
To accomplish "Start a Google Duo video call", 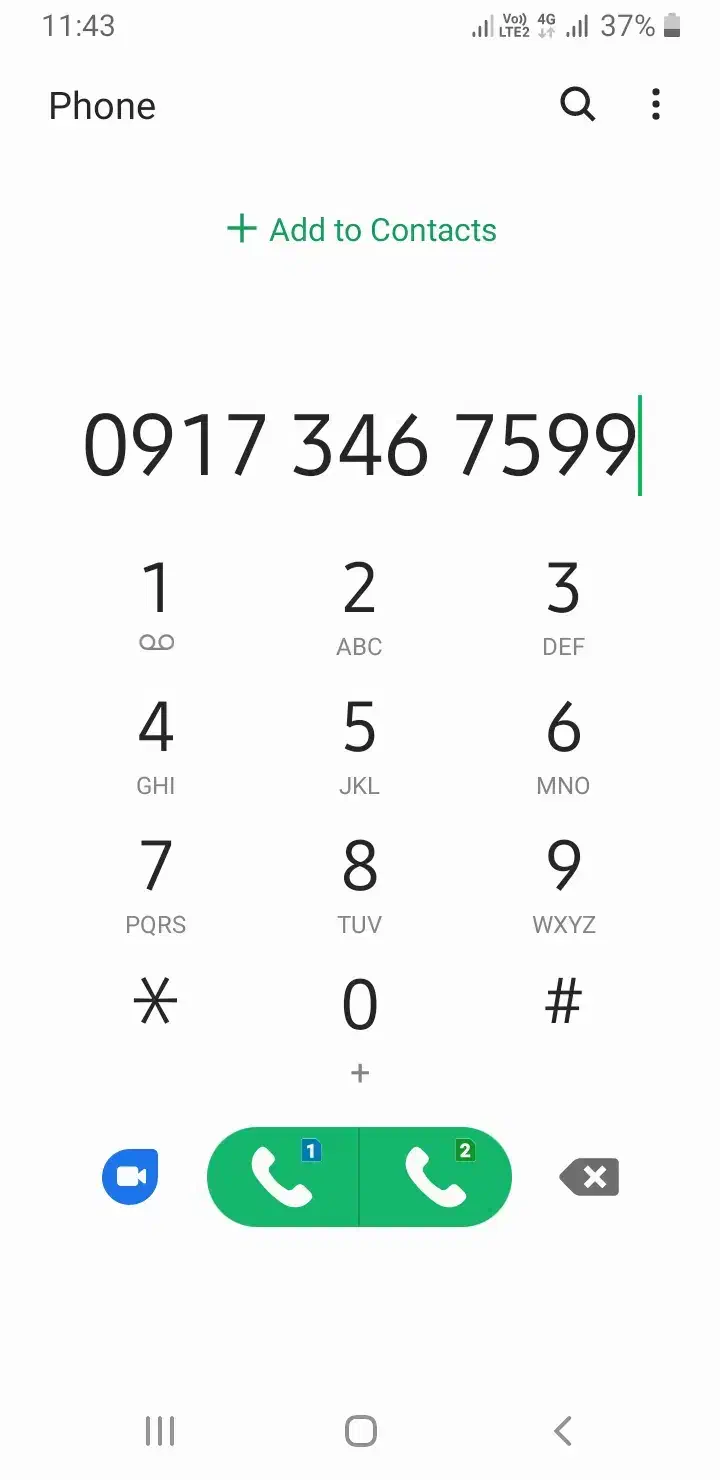I will pos(130,1177).
